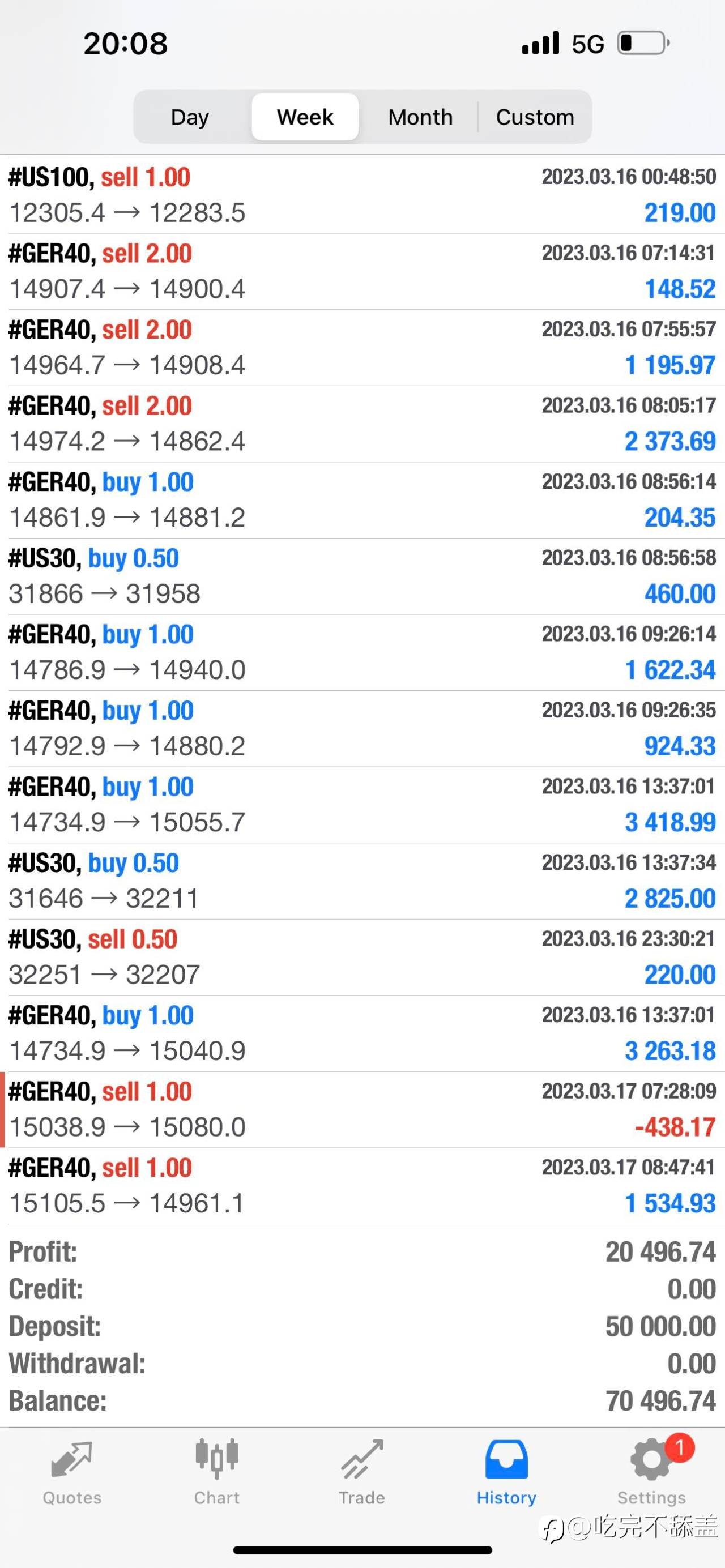
Task: Open the US30 buy trade with 2 825.00 profit
Action: 362,881
